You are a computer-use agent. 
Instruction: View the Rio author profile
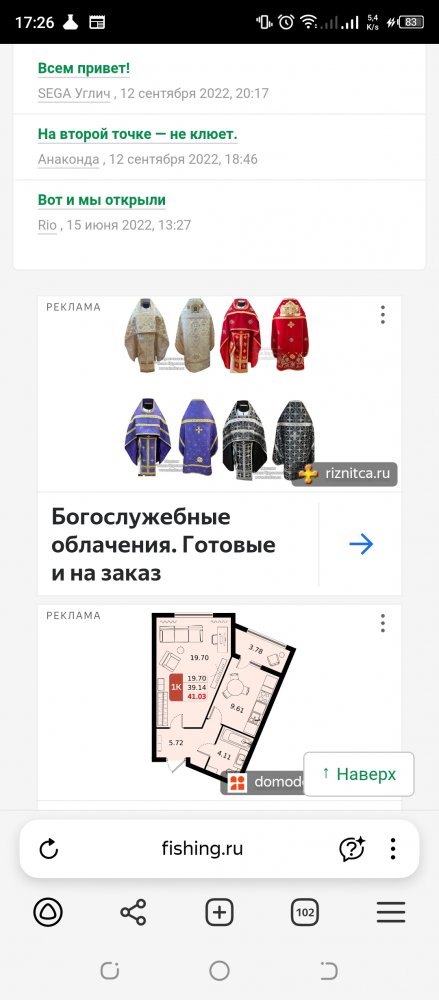point(47,225)
